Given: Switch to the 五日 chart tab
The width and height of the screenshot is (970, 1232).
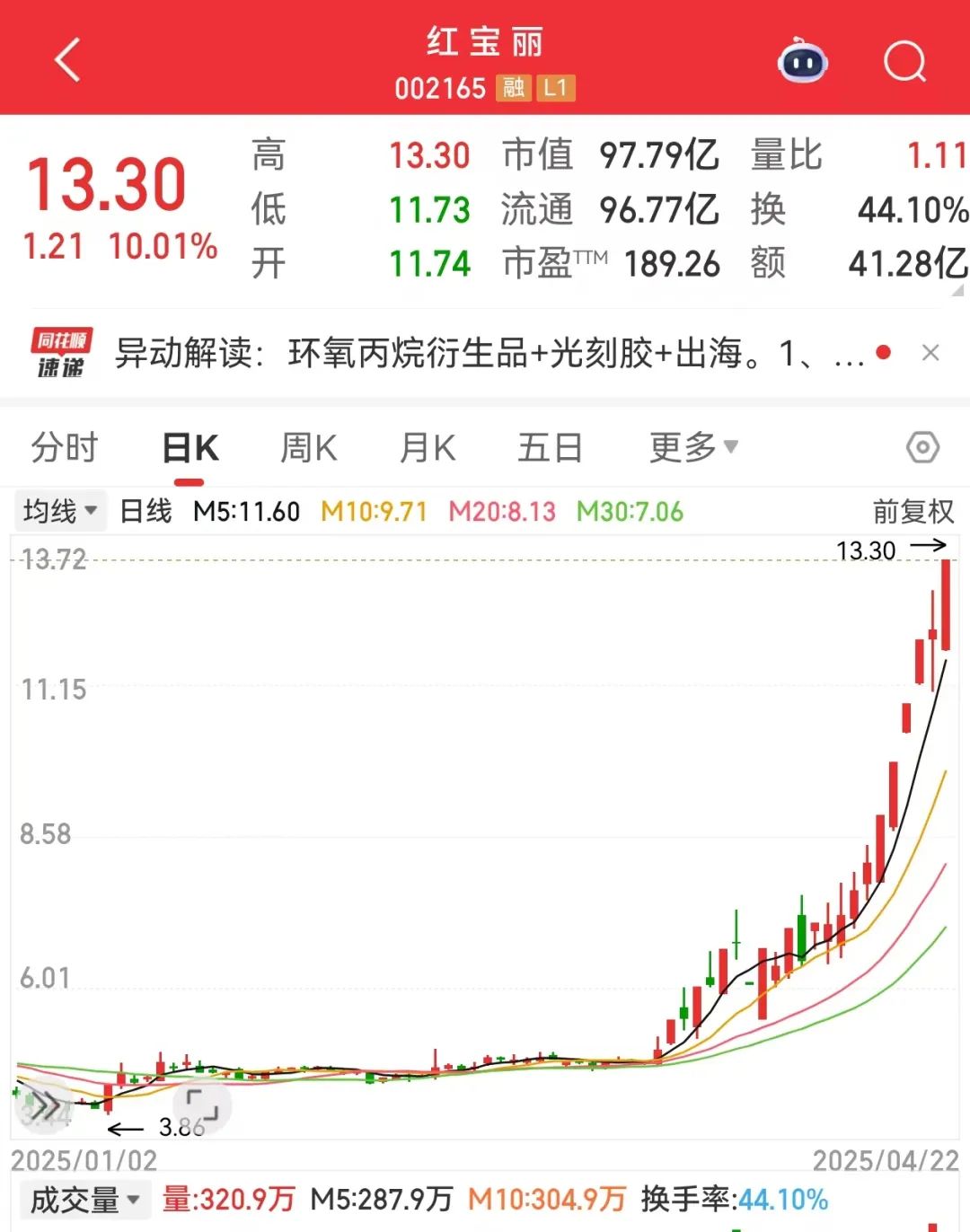Looking at the screenshot, I should click(x=550, y=447).
